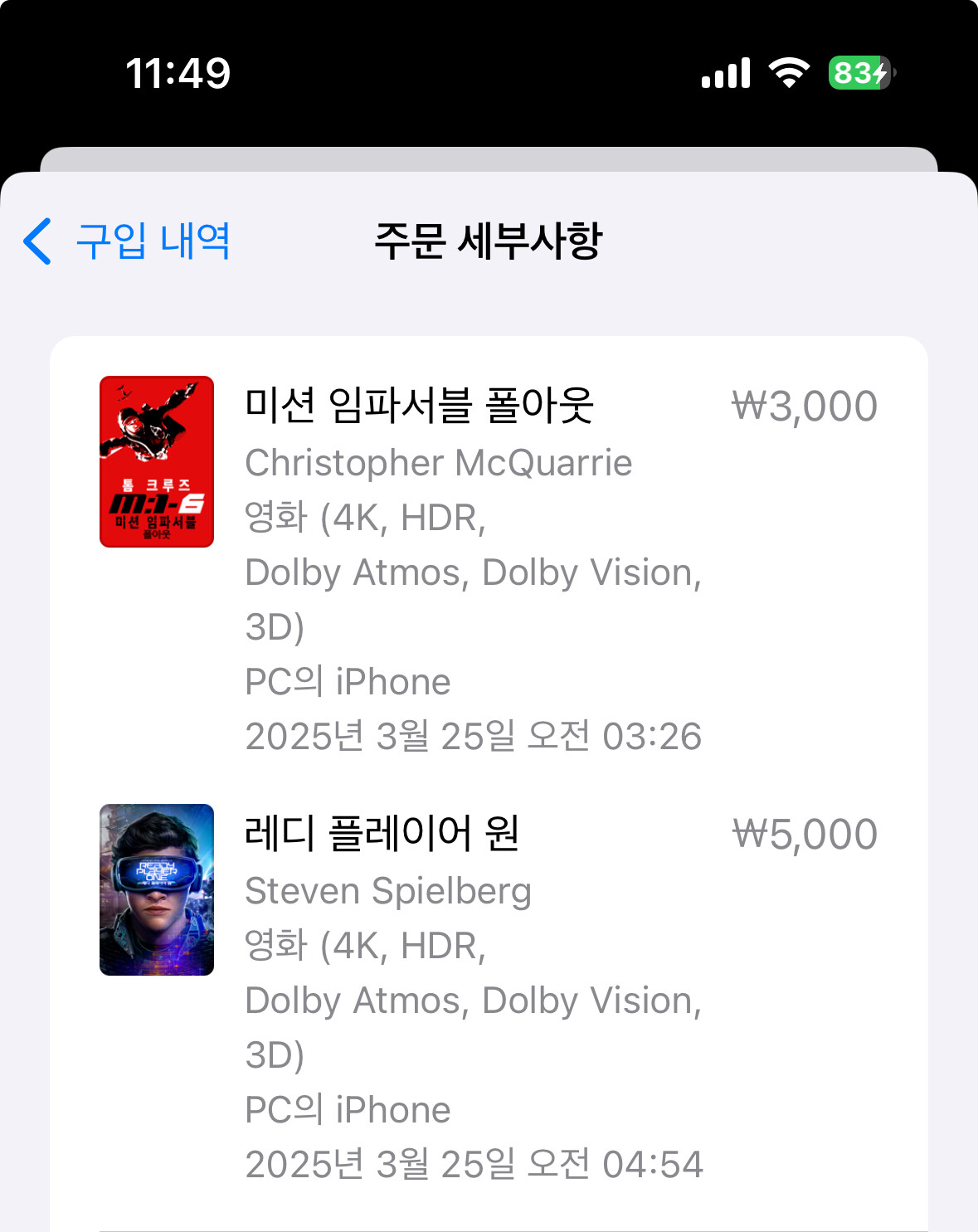Open the 레디 플레이어 원 purchase item

point(382,834)
